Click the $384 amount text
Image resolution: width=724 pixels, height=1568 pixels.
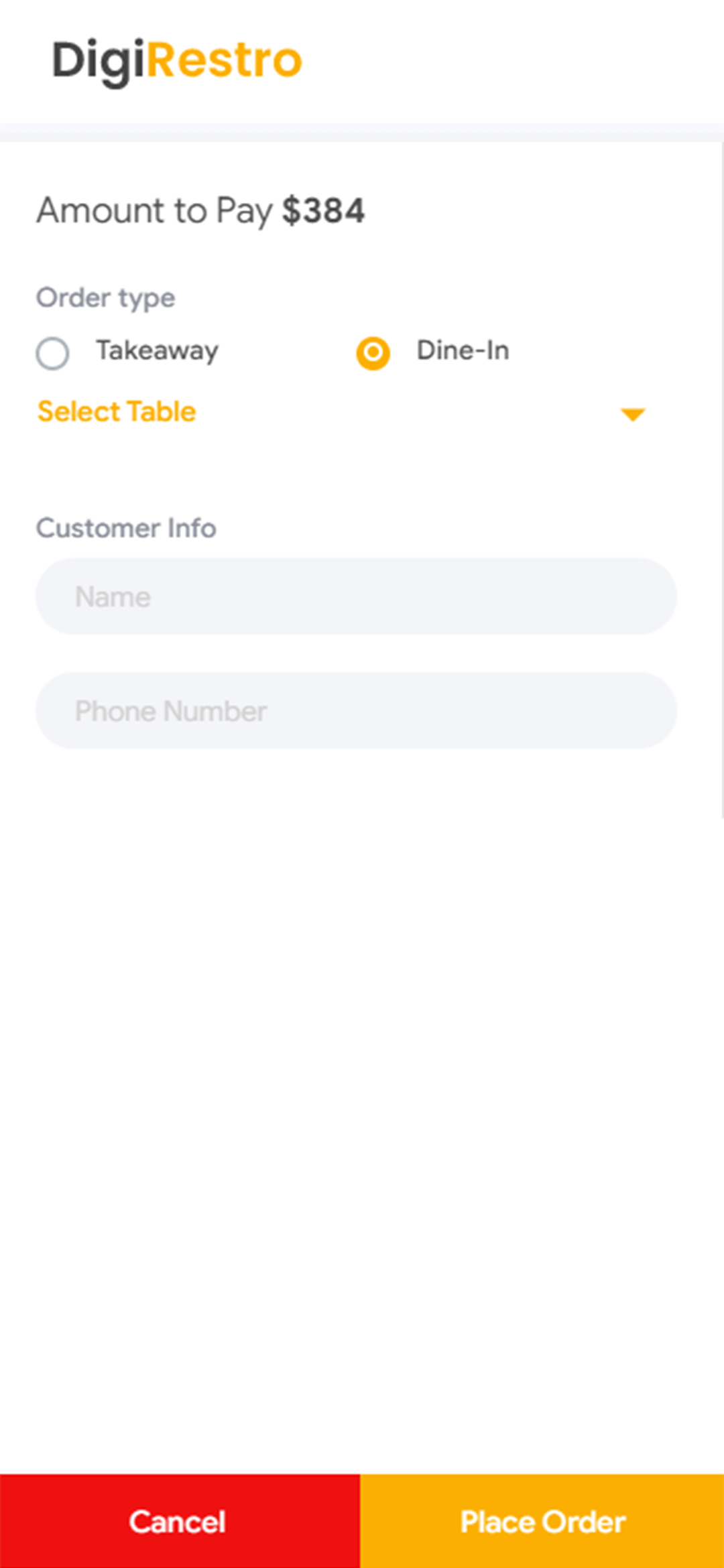pos(324,210)
